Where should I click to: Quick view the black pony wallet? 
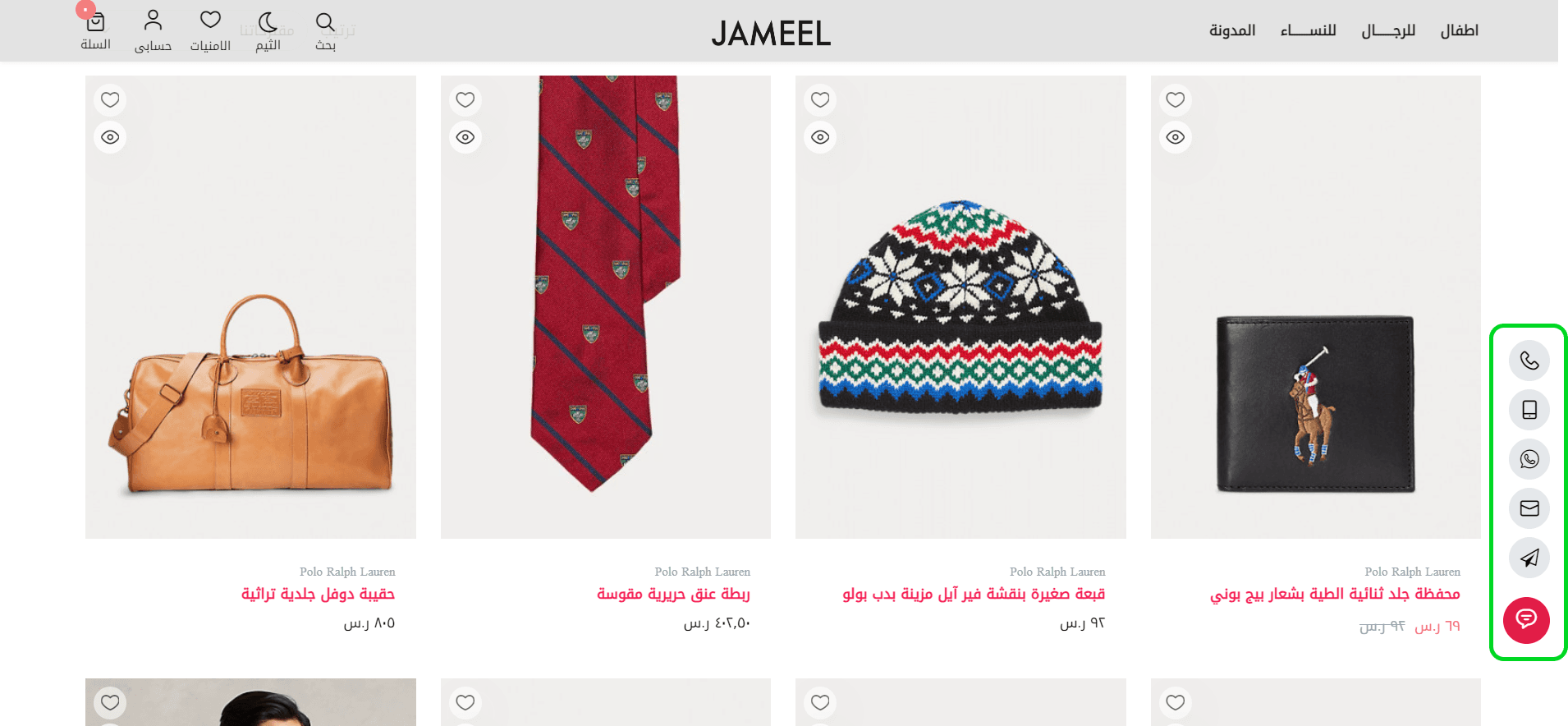[x=1176, y=137]
